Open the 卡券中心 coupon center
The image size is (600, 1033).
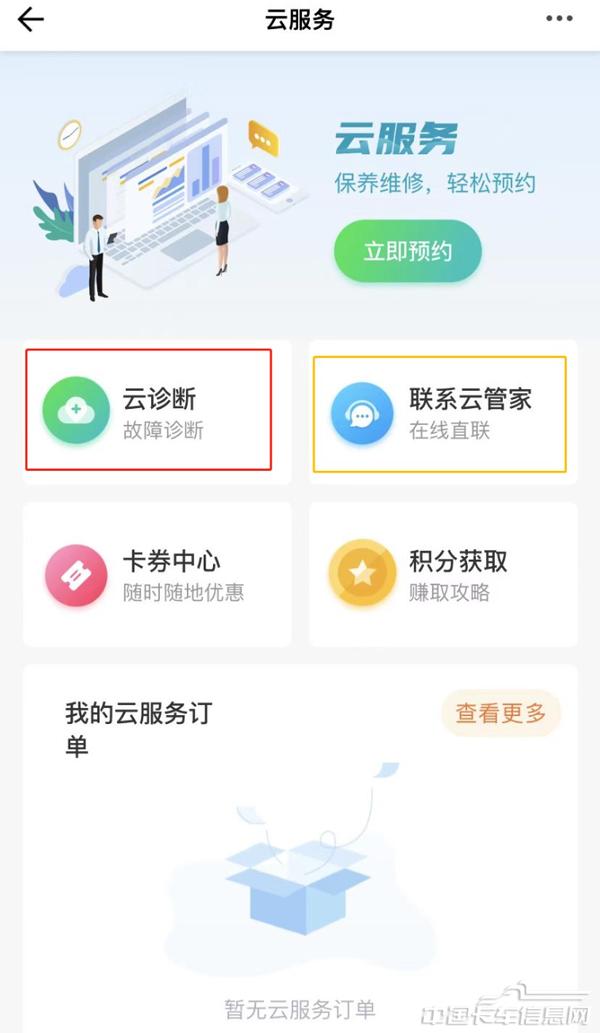point(158,574)
